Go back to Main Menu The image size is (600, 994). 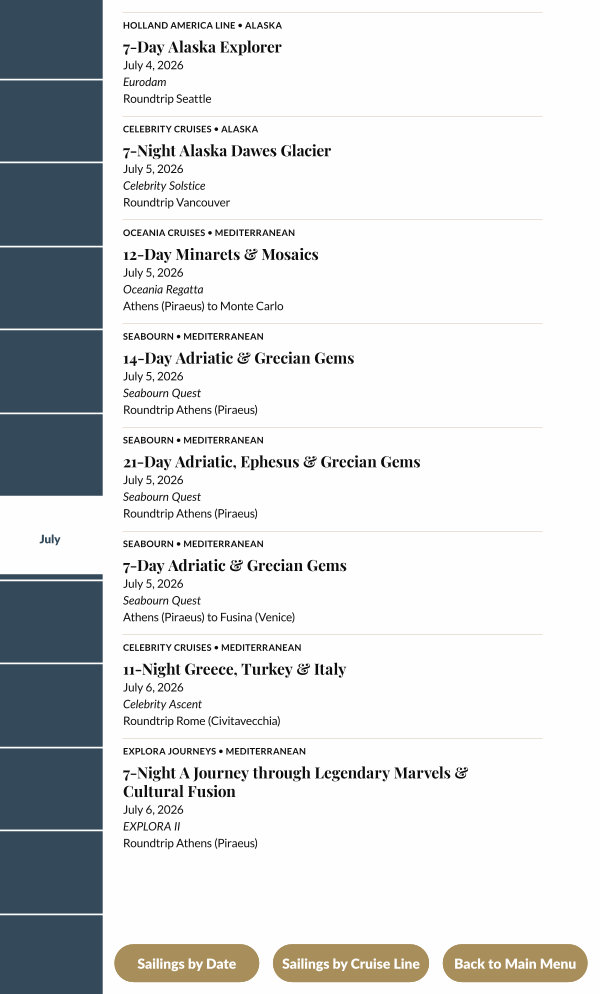pyautogui.click(x=514, y=964)
